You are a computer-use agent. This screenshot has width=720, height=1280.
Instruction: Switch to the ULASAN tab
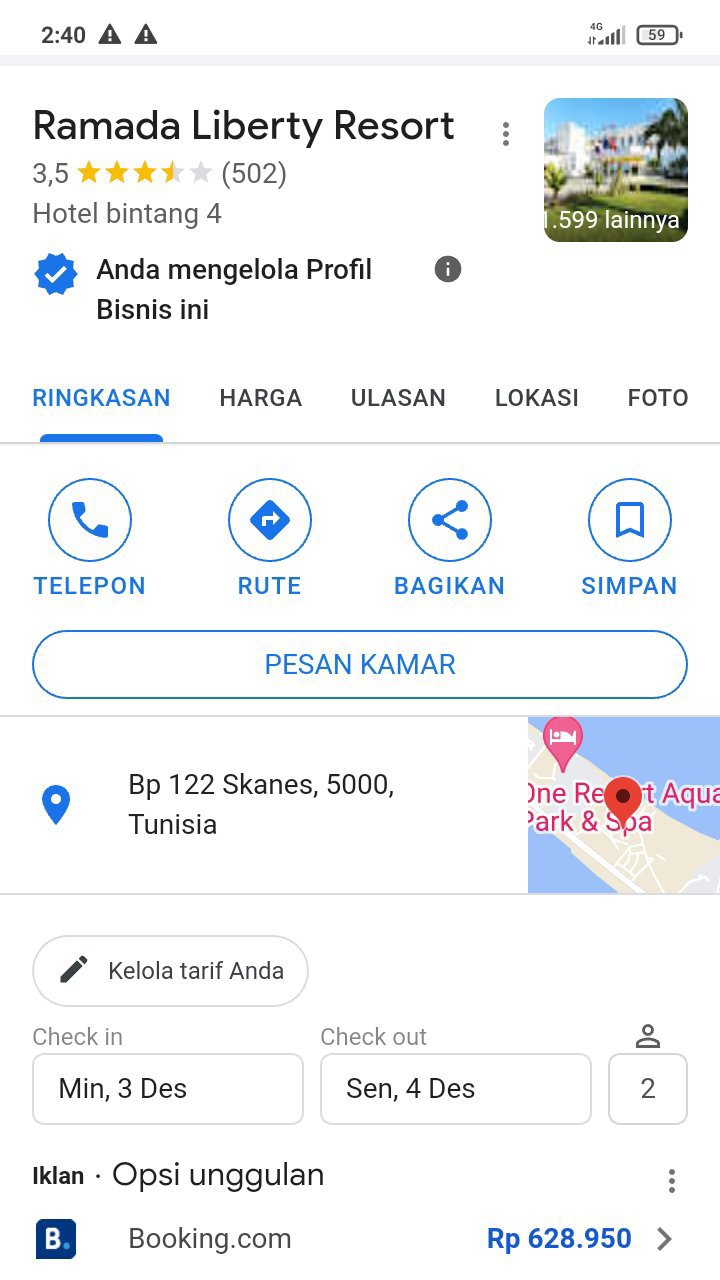pos(398,398)
